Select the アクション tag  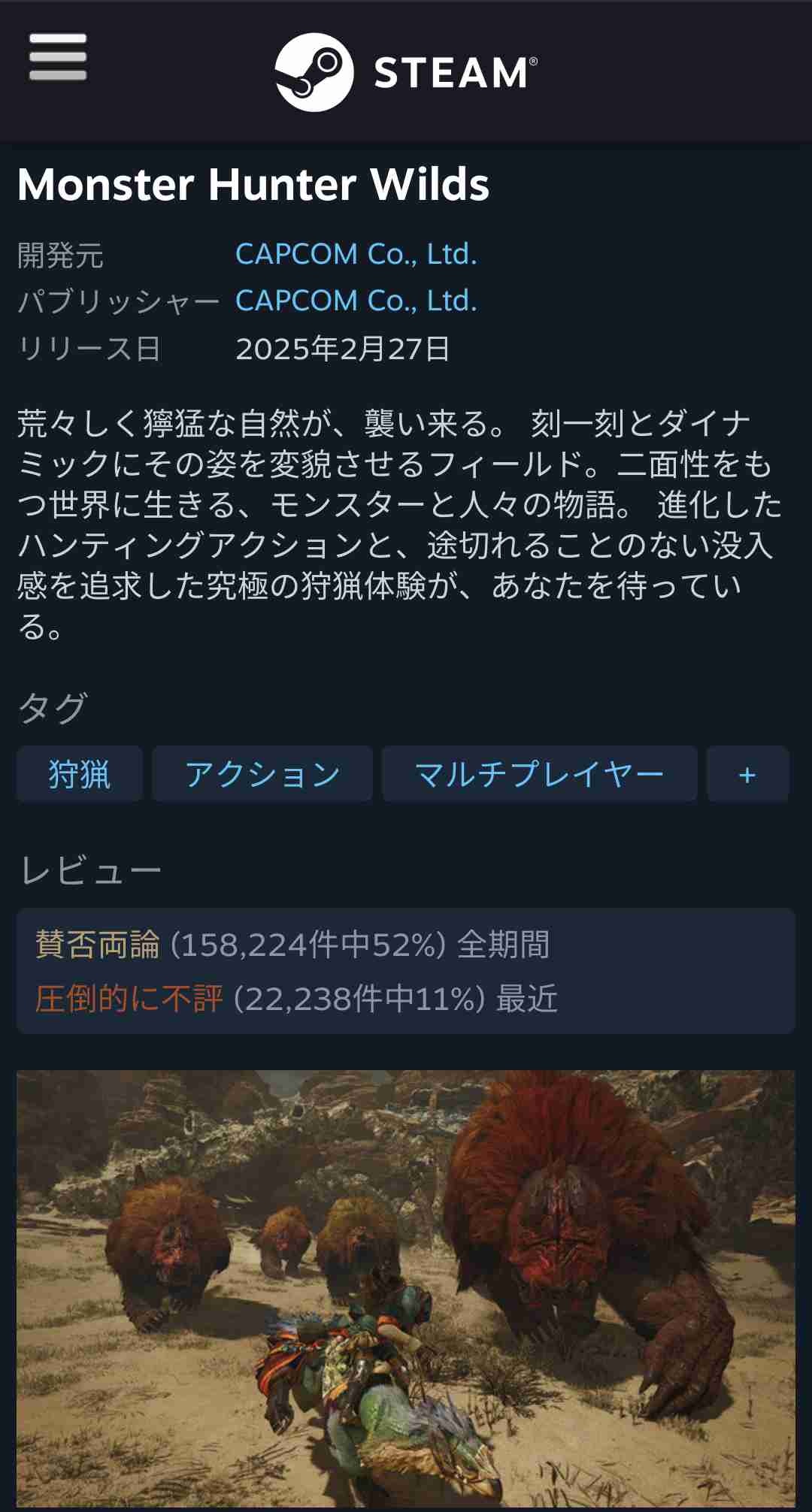(x=262, y=774)
